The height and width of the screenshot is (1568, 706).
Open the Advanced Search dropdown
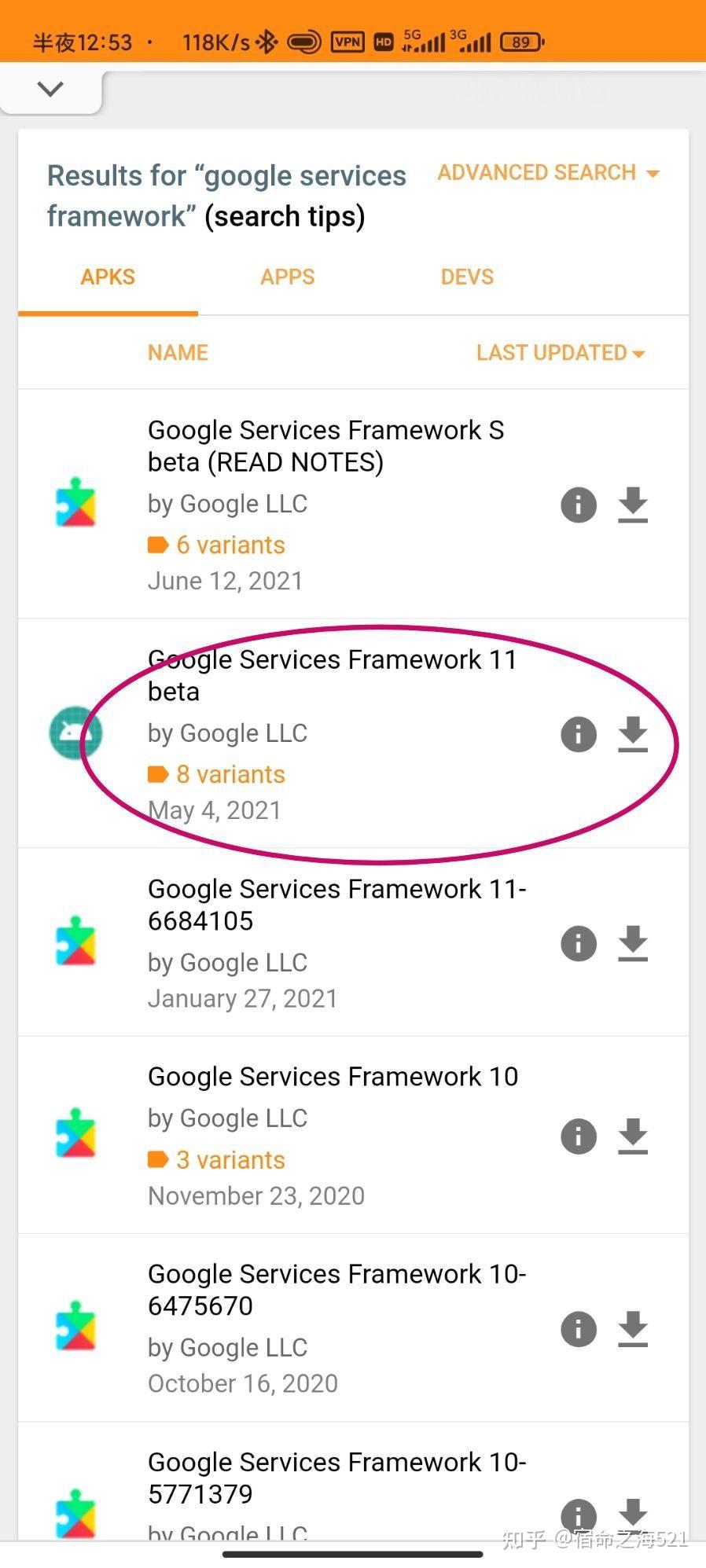pyautogui.click(x=548, y=173)
